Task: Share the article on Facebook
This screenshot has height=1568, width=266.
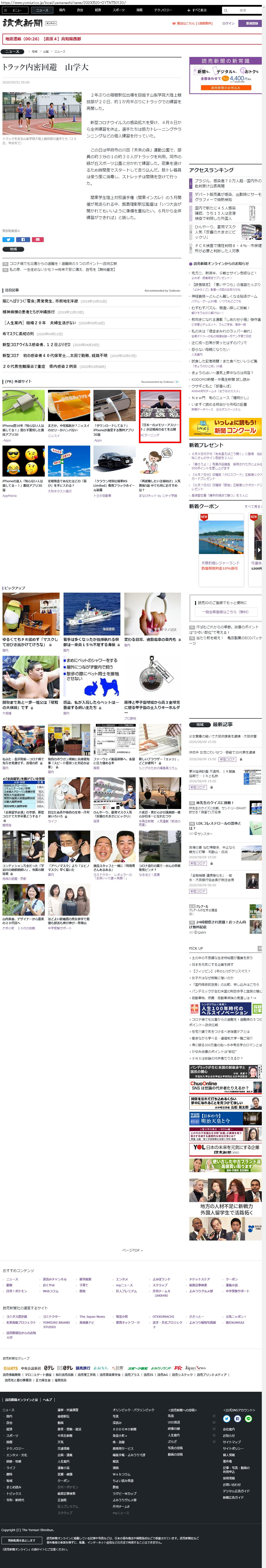Action: click(23, 239)
